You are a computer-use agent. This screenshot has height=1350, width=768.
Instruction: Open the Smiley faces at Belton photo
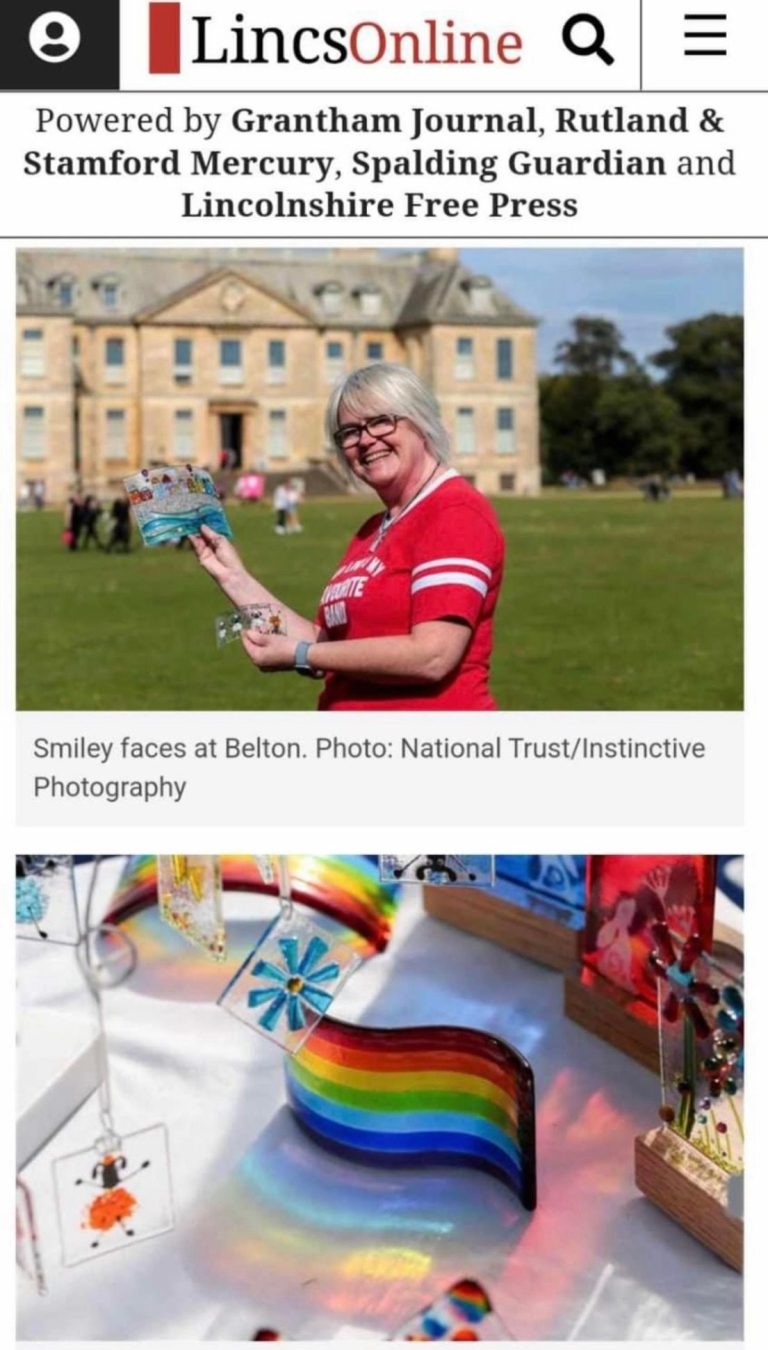tap(379, 480)
